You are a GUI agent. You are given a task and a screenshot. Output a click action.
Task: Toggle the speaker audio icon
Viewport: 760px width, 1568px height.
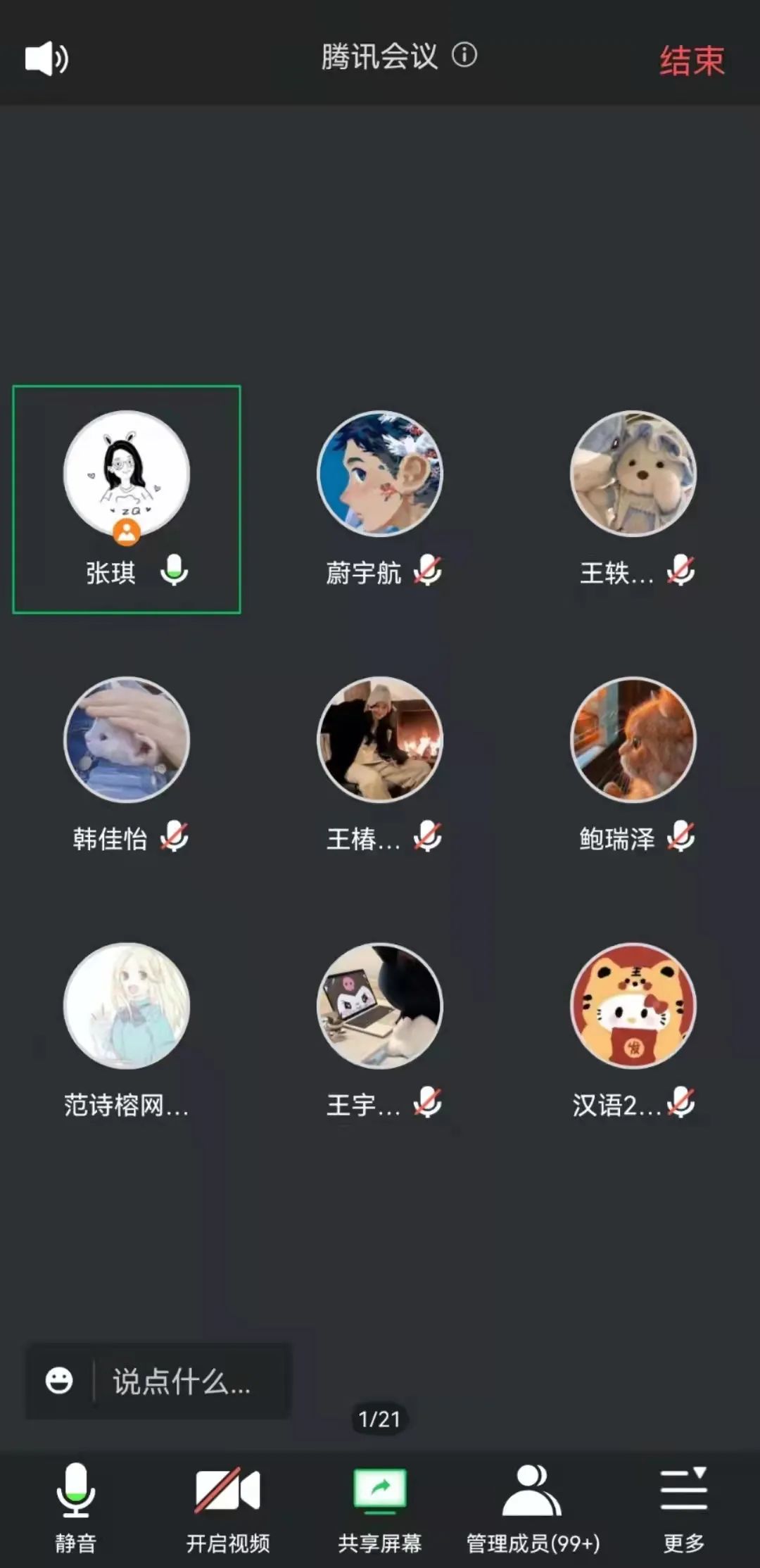pos(46,58)
